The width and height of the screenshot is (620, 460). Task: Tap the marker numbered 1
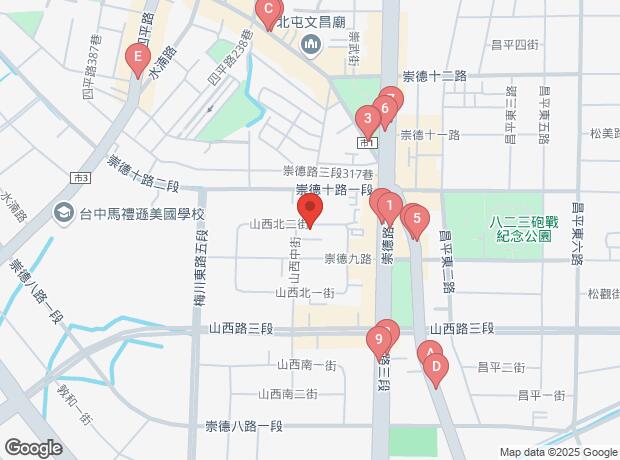389,207
